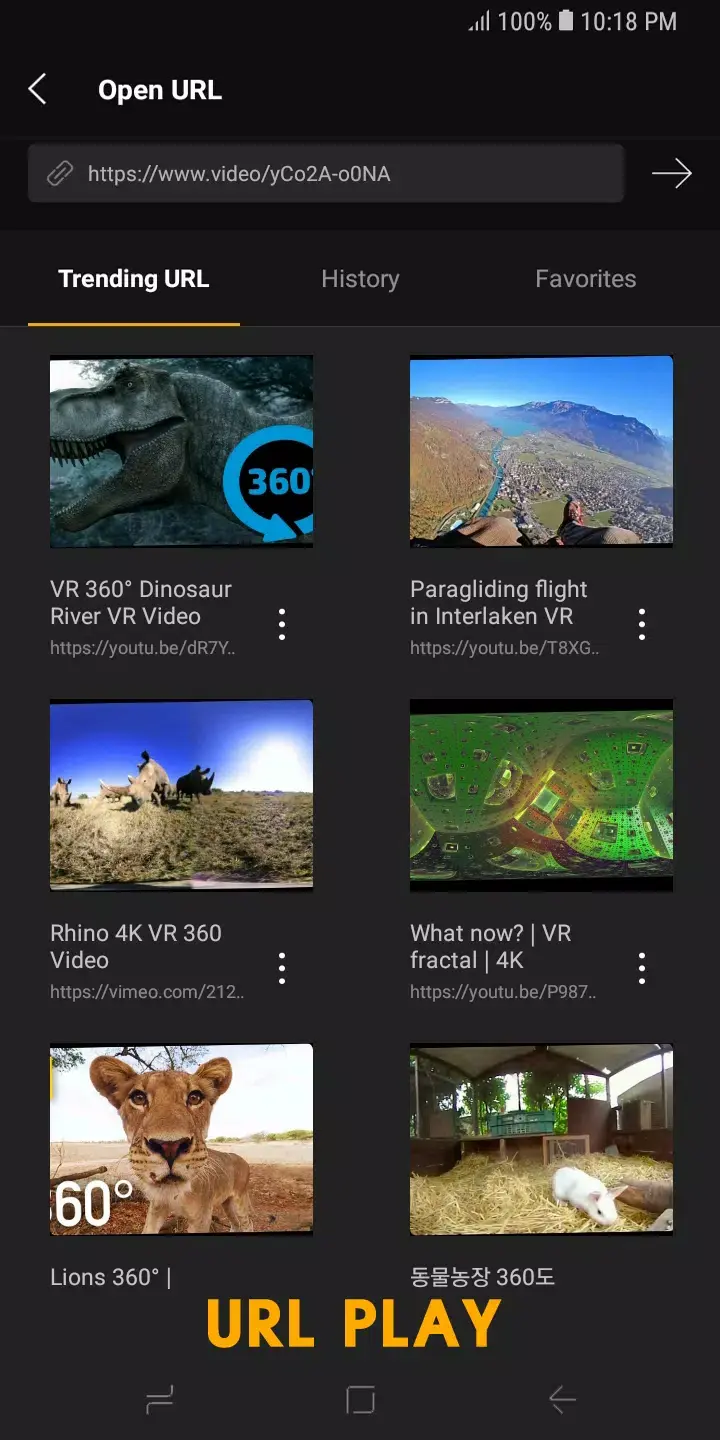Open options menu for VR 360° Dinosaur video
The width and height of the screenshot is (720, 1440).
(282, 624)
